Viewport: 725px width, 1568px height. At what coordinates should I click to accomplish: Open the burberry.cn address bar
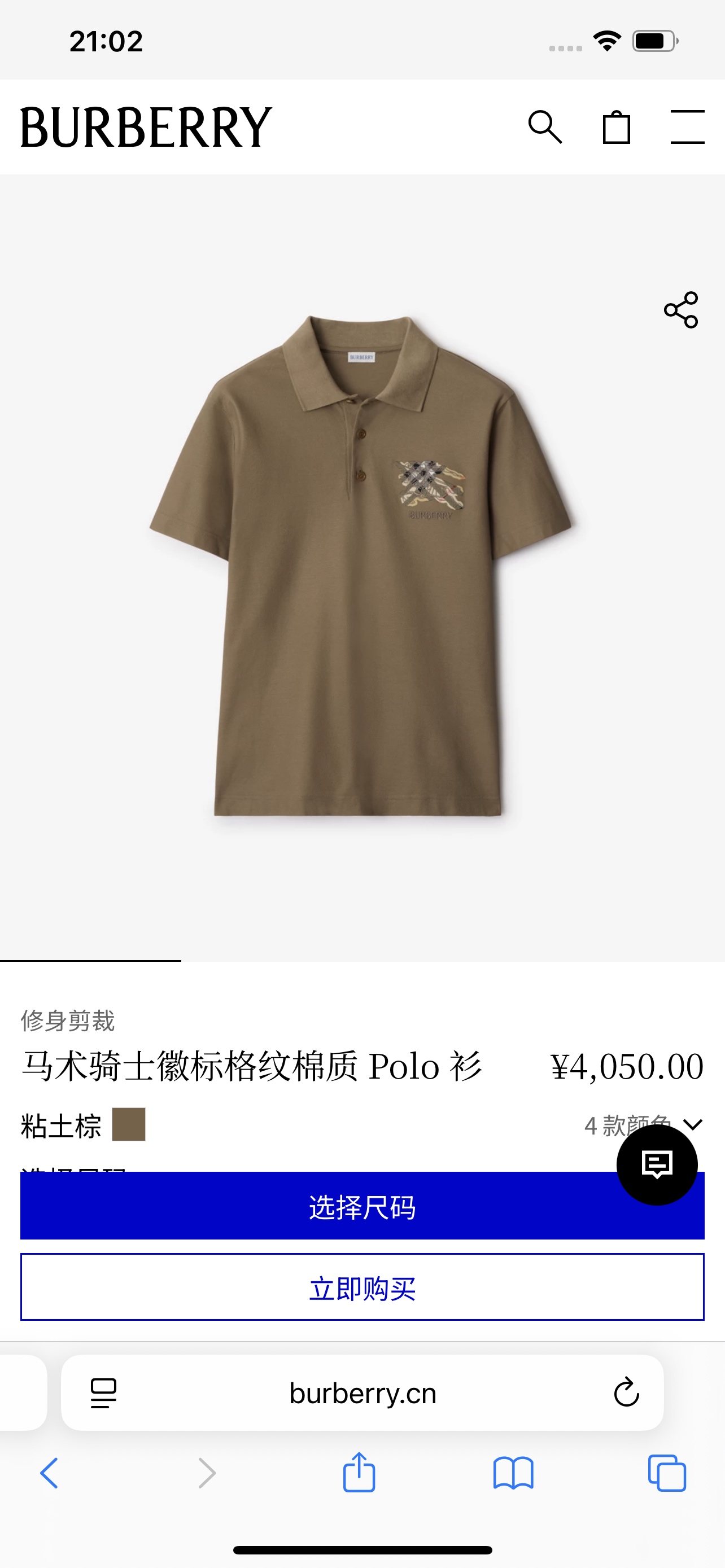tap(363, 1392)
